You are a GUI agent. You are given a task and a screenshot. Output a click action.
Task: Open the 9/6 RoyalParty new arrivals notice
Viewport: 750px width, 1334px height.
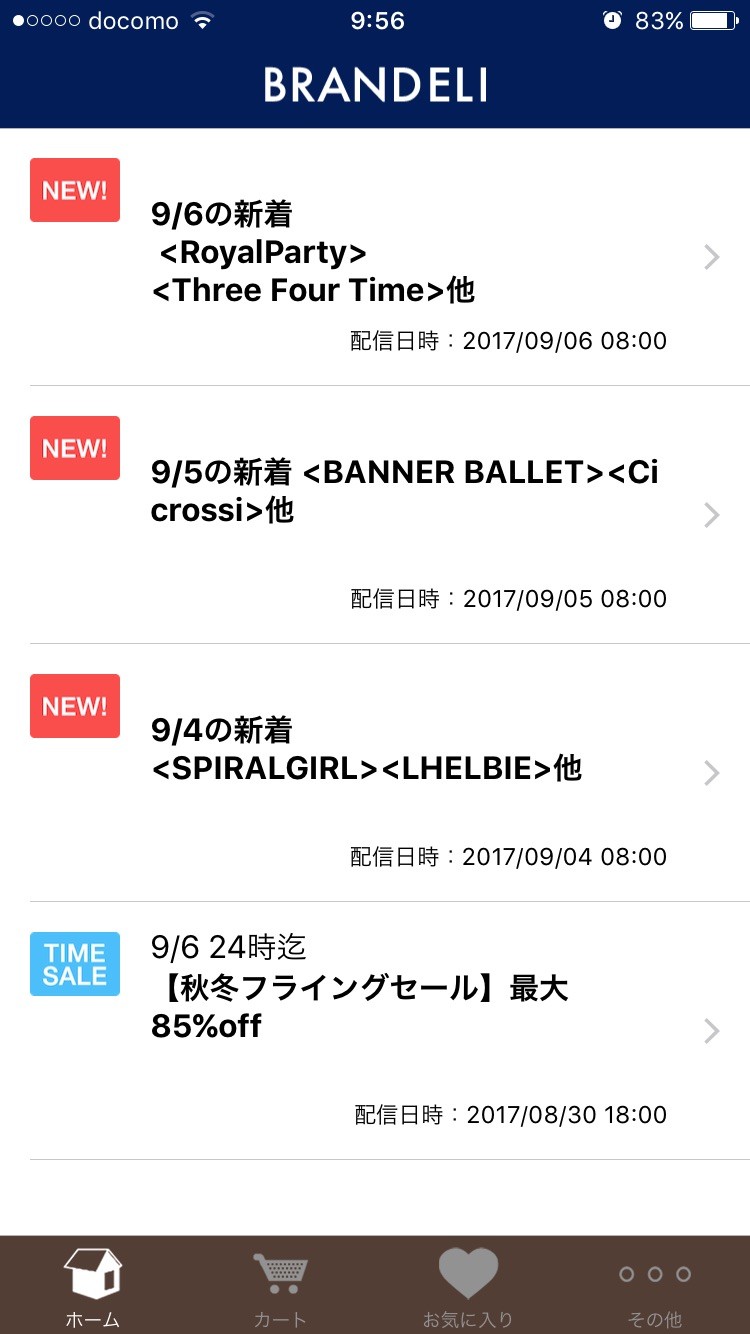click(375, 258)
